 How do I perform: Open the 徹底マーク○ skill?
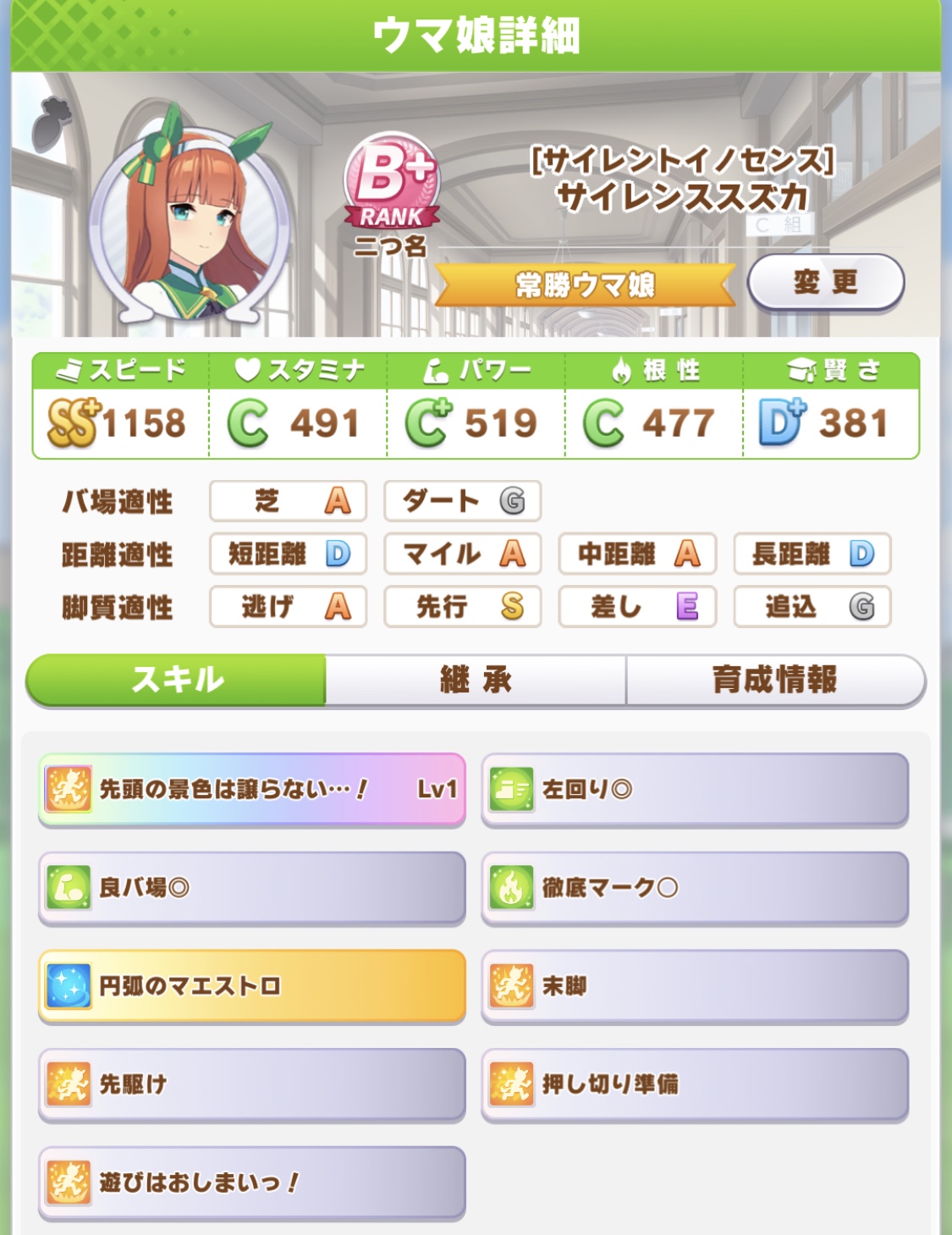[695, 888]
